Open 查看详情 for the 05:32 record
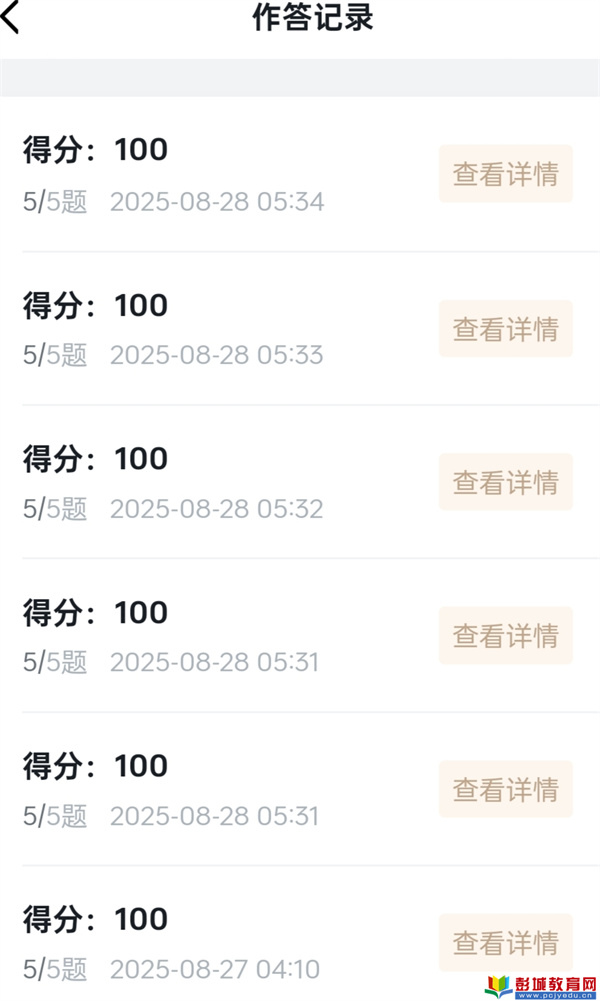The width and height of the screenshot is (600, 1001). click(505, 482)
